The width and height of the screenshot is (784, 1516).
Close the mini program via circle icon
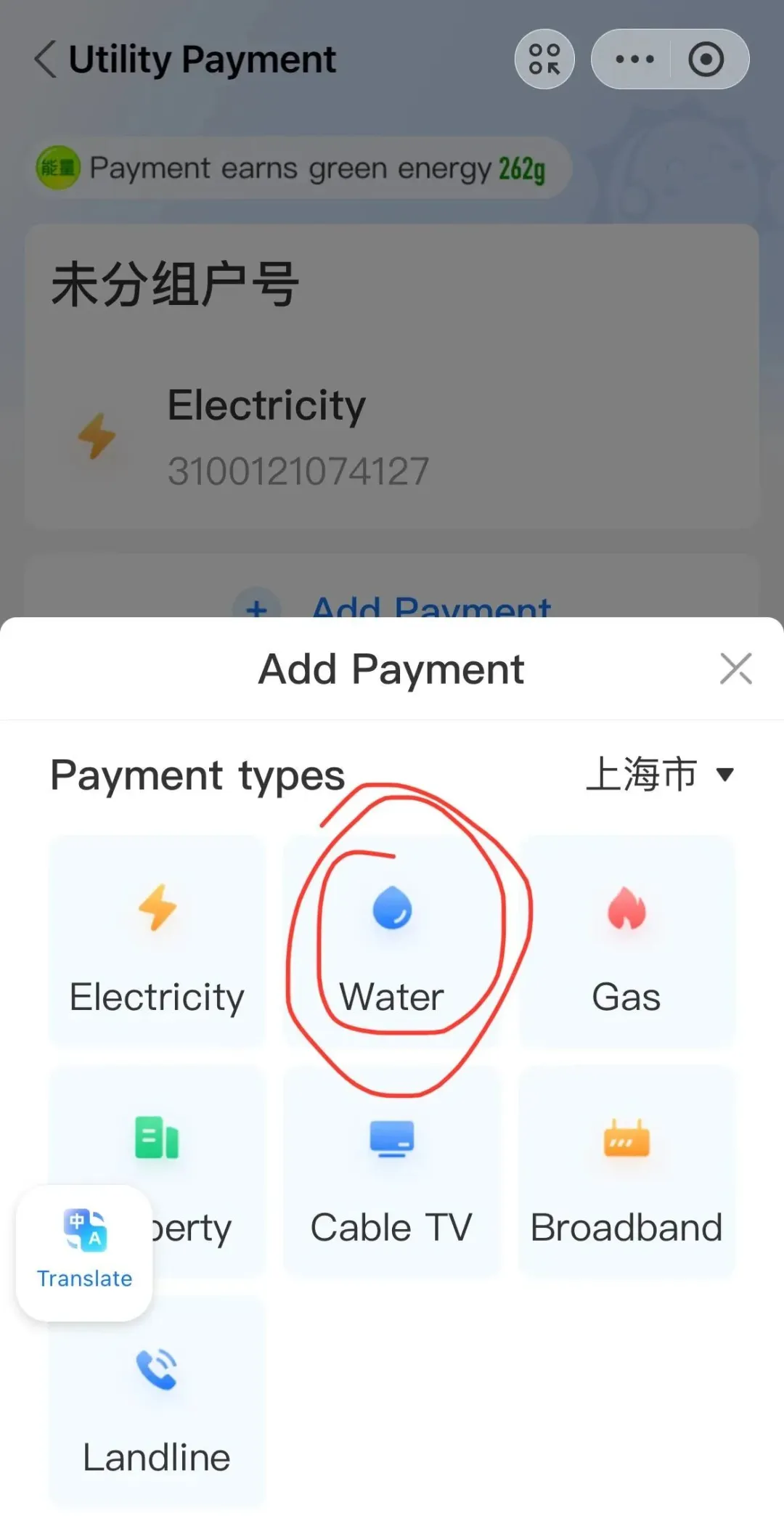[706, 60]
